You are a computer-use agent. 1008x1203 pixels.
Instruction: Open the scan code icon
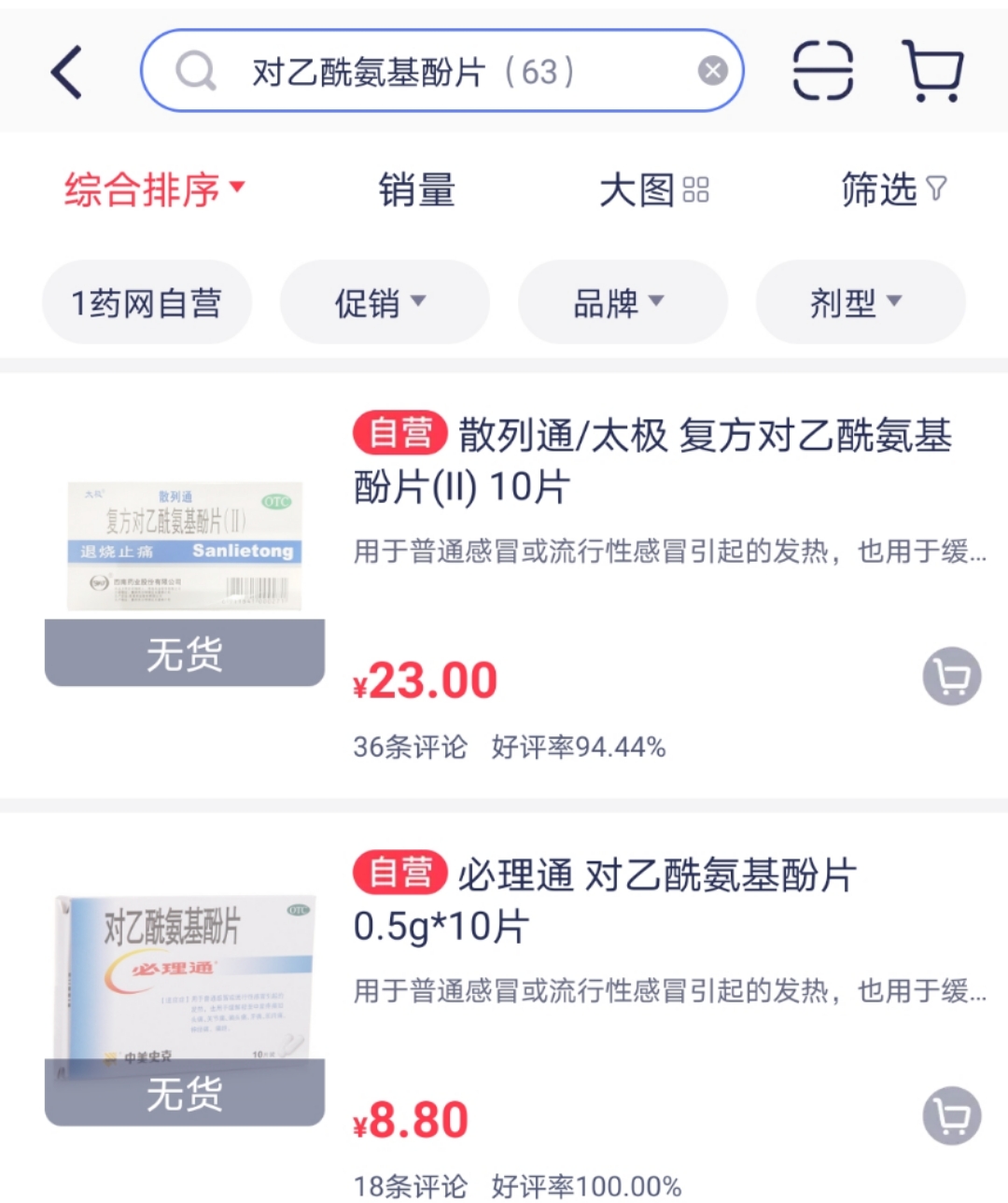pyautogui.click(x=822, y=71)
